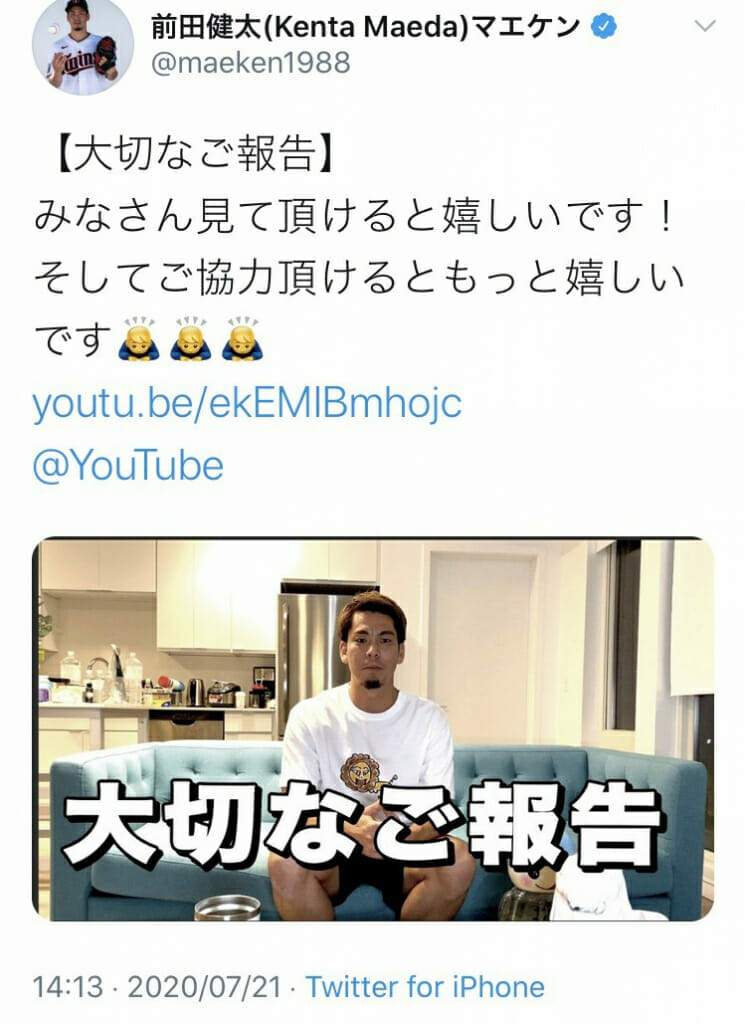Open the @YouTube mention

(128, 465)
